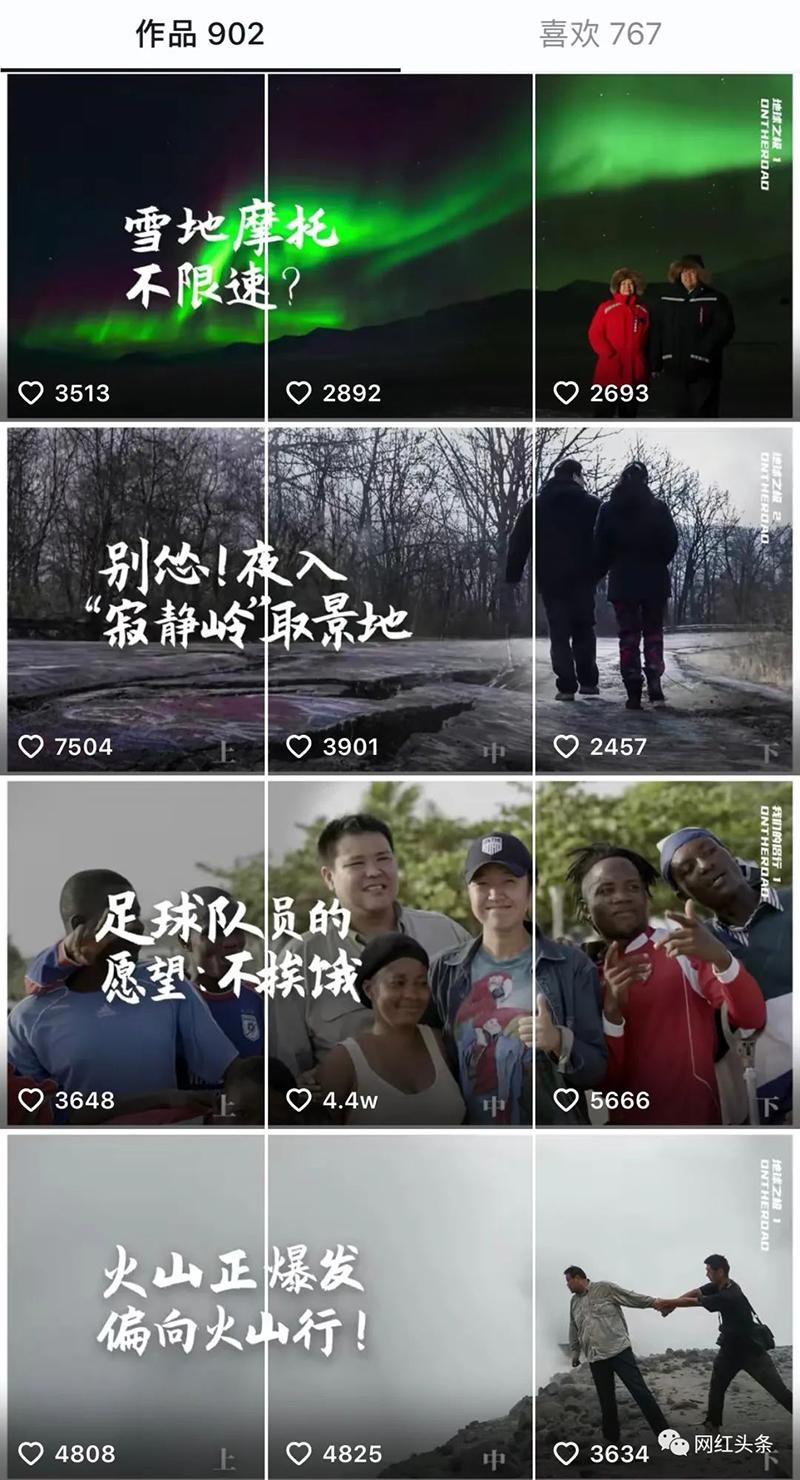
Task: View the forest video with 3901 likes
Action: point(400,600)
